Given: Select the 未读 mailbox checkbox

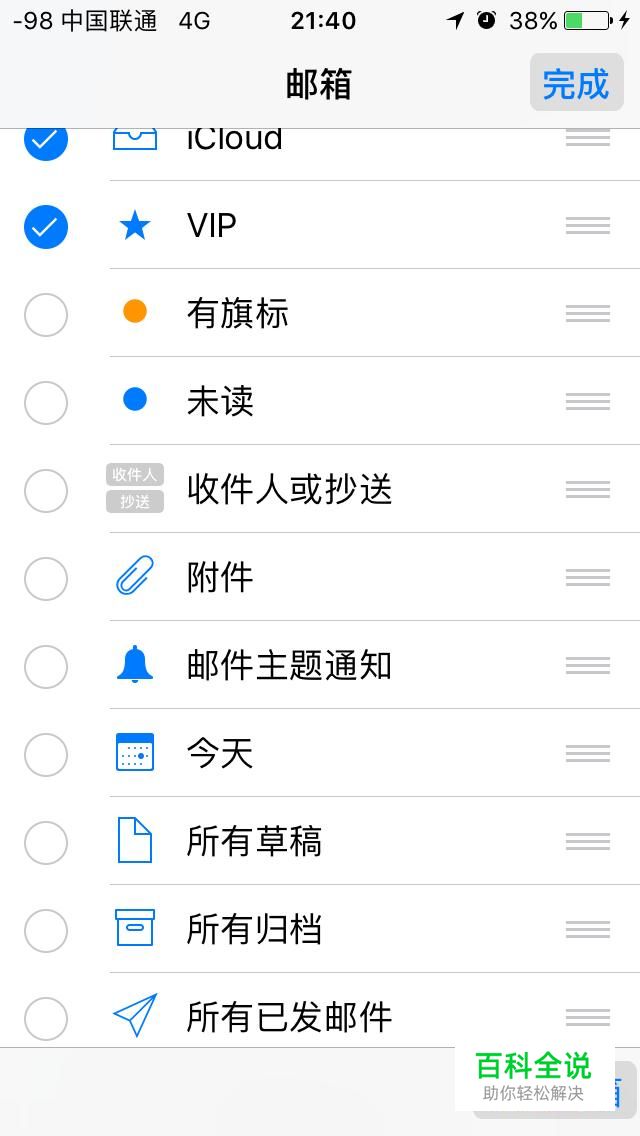Looking at the screenshot, I should coord(46,402).
